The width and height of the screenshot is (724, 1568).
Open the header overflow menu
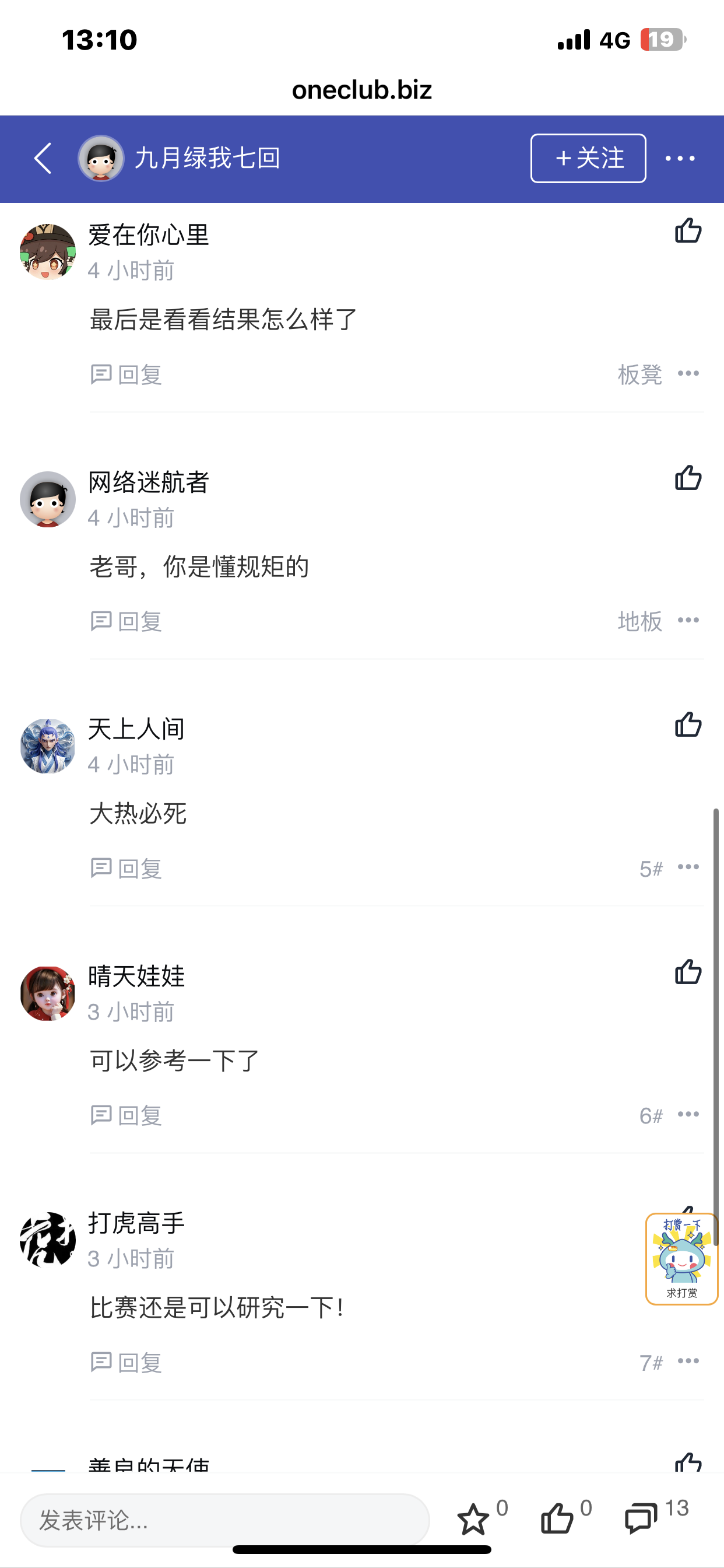click(x=680, y=158)
